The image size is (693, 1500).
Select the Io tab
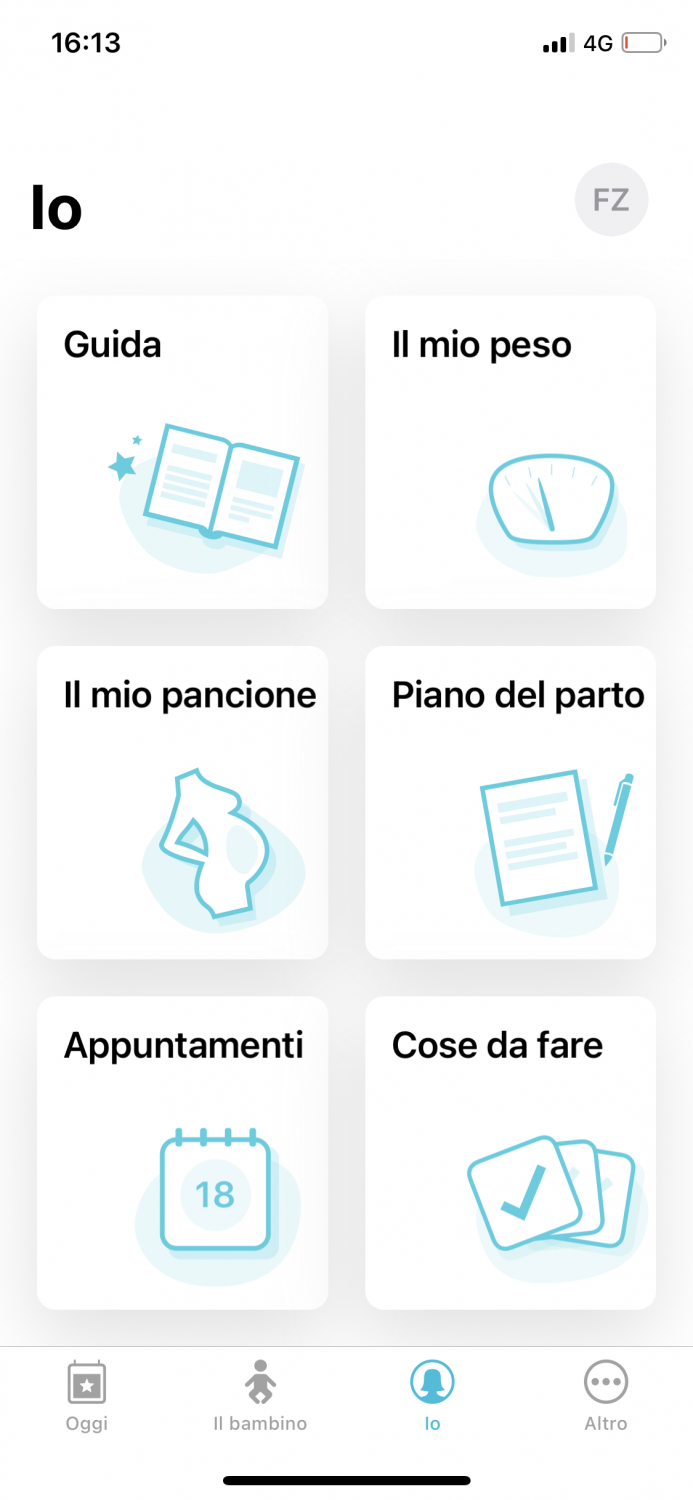tap(432, 1395)
